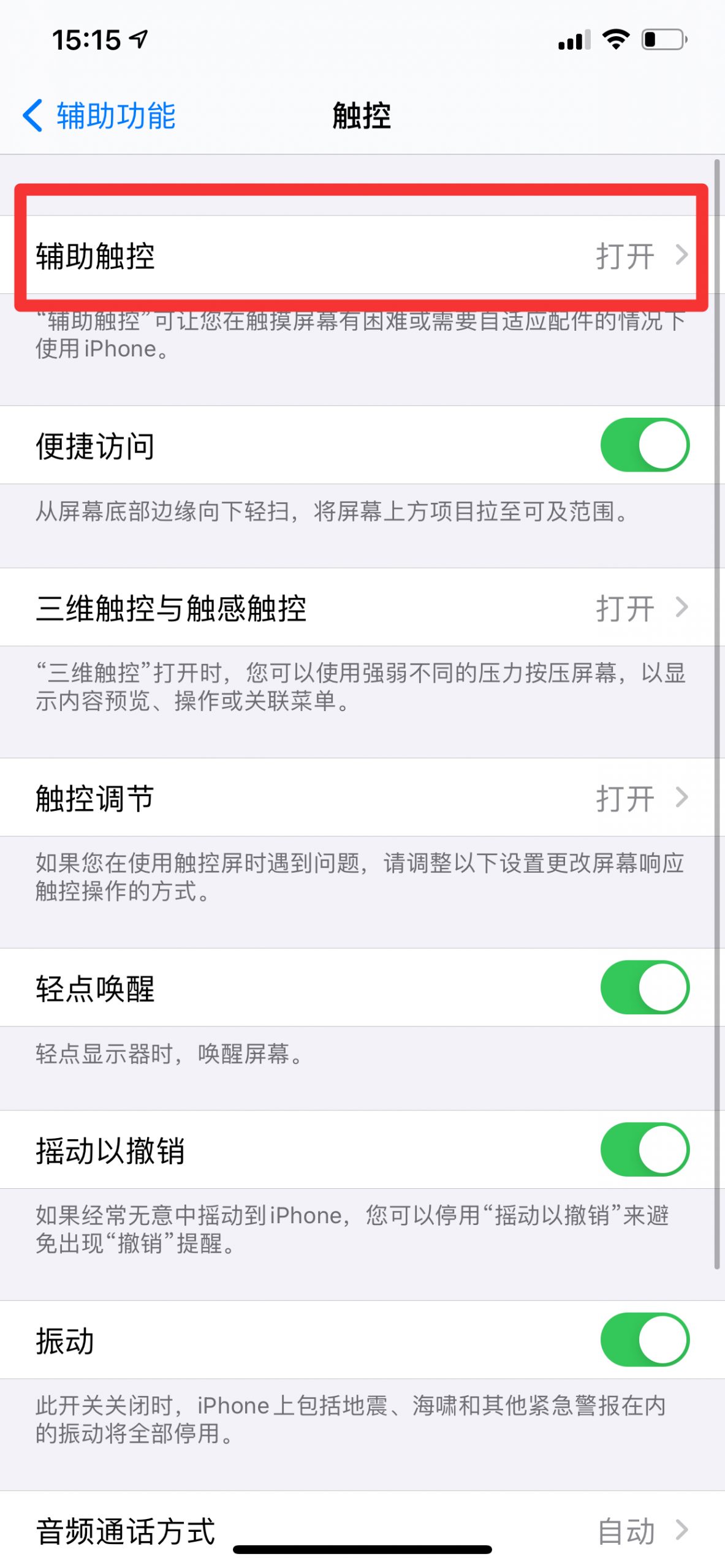Go back to 辅助功能
This screenshot has width=725, height=1568.
tap(99, 116)
